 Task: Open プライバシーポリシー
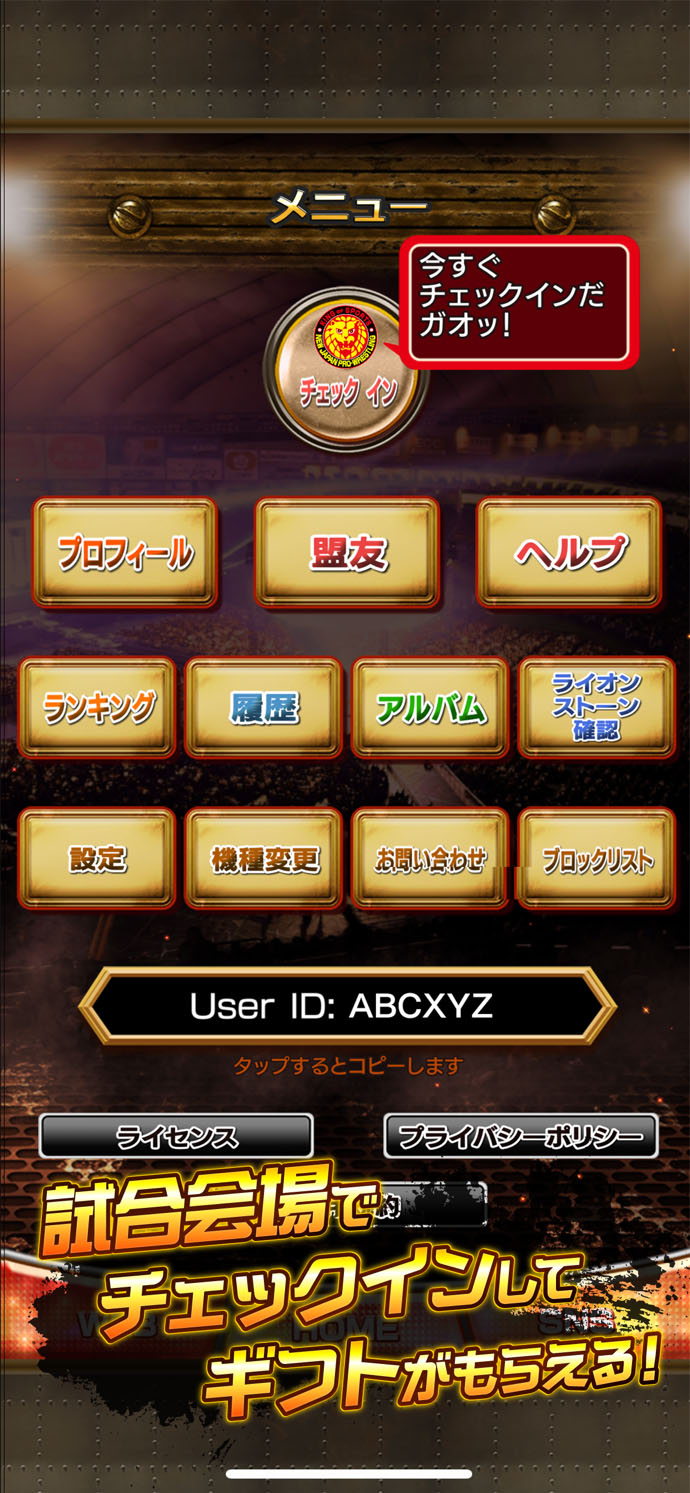tap(520, 1136)
